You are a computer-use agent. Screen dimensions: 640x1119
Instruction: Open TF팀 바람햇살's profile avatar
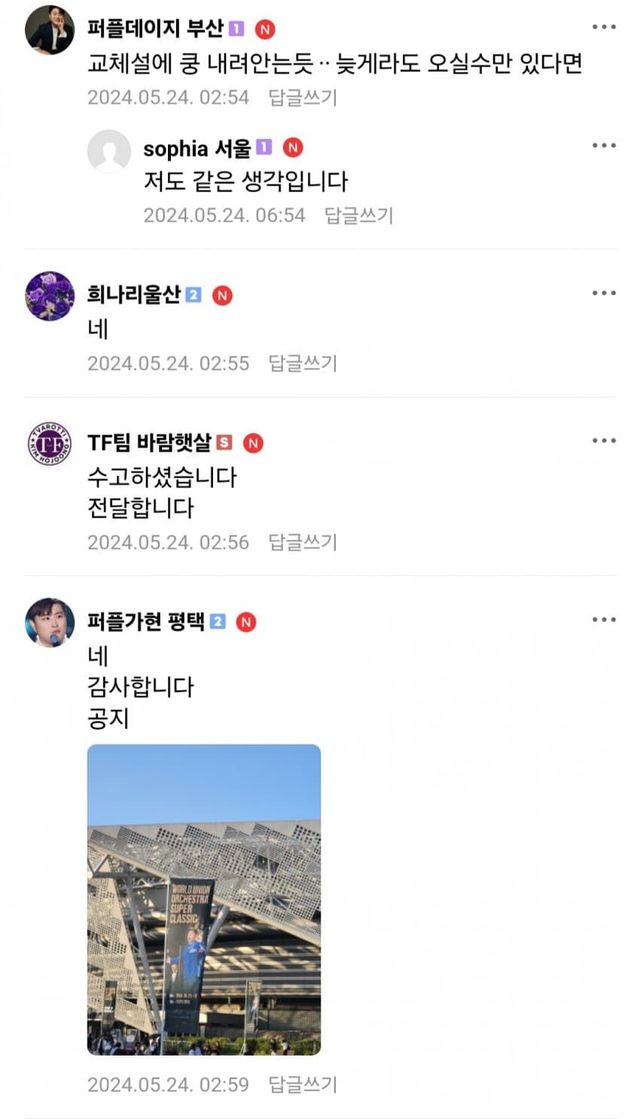click(x=50, y=444)
